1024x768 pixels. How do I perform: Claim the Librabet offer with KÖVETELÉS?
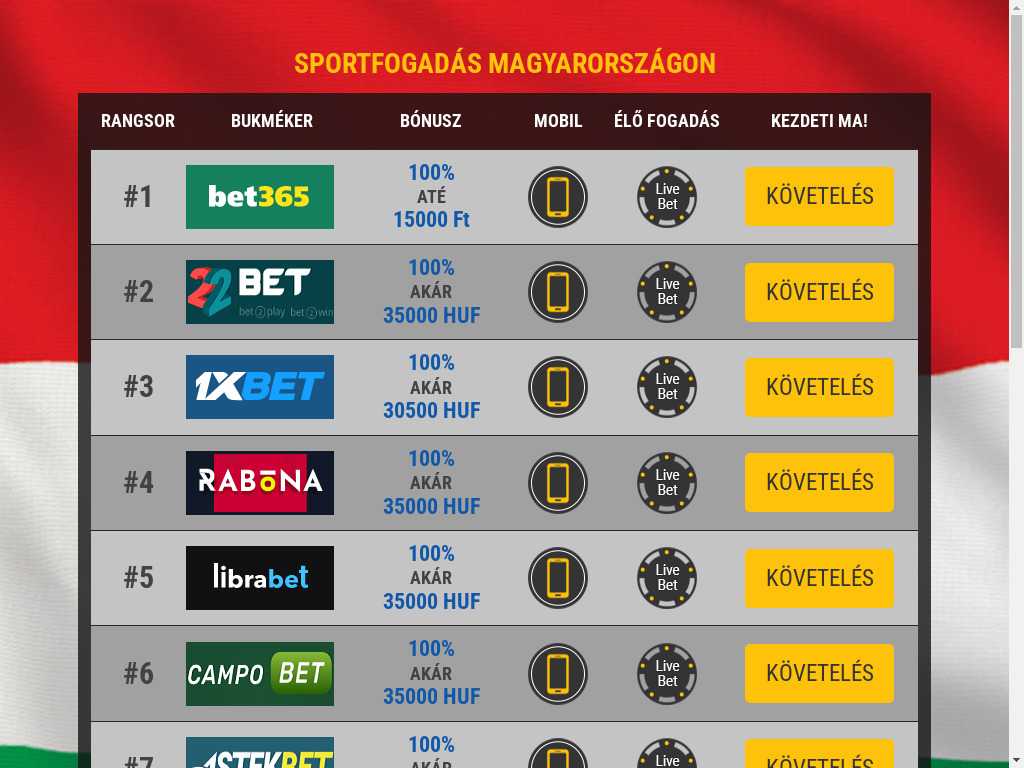coord(819,578)
